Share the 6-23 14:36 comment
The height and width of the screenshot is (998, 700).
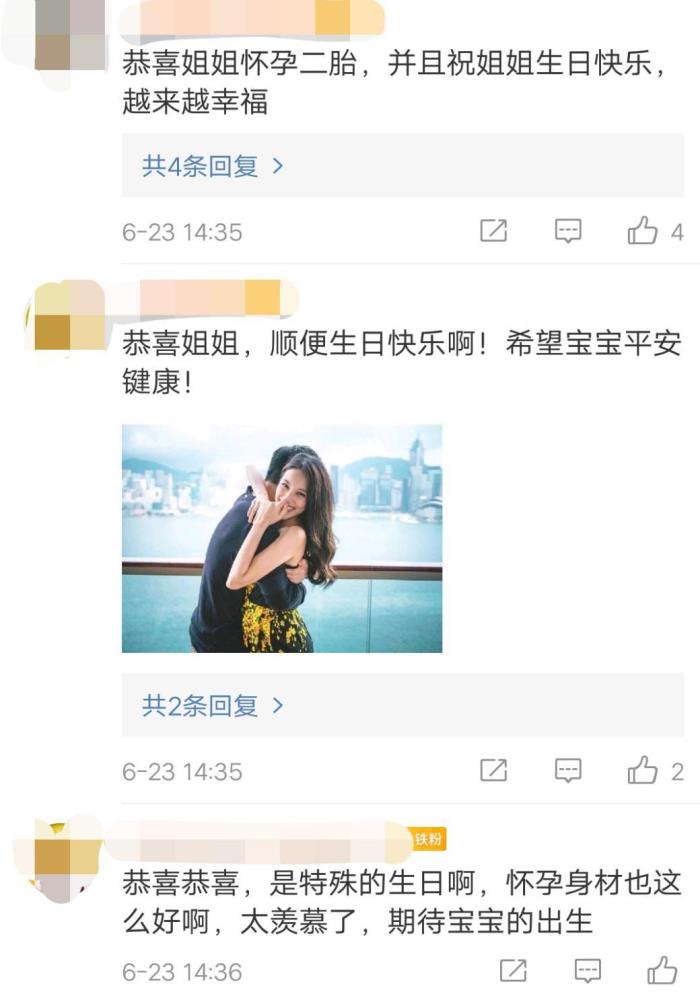(x=513, y=970)
